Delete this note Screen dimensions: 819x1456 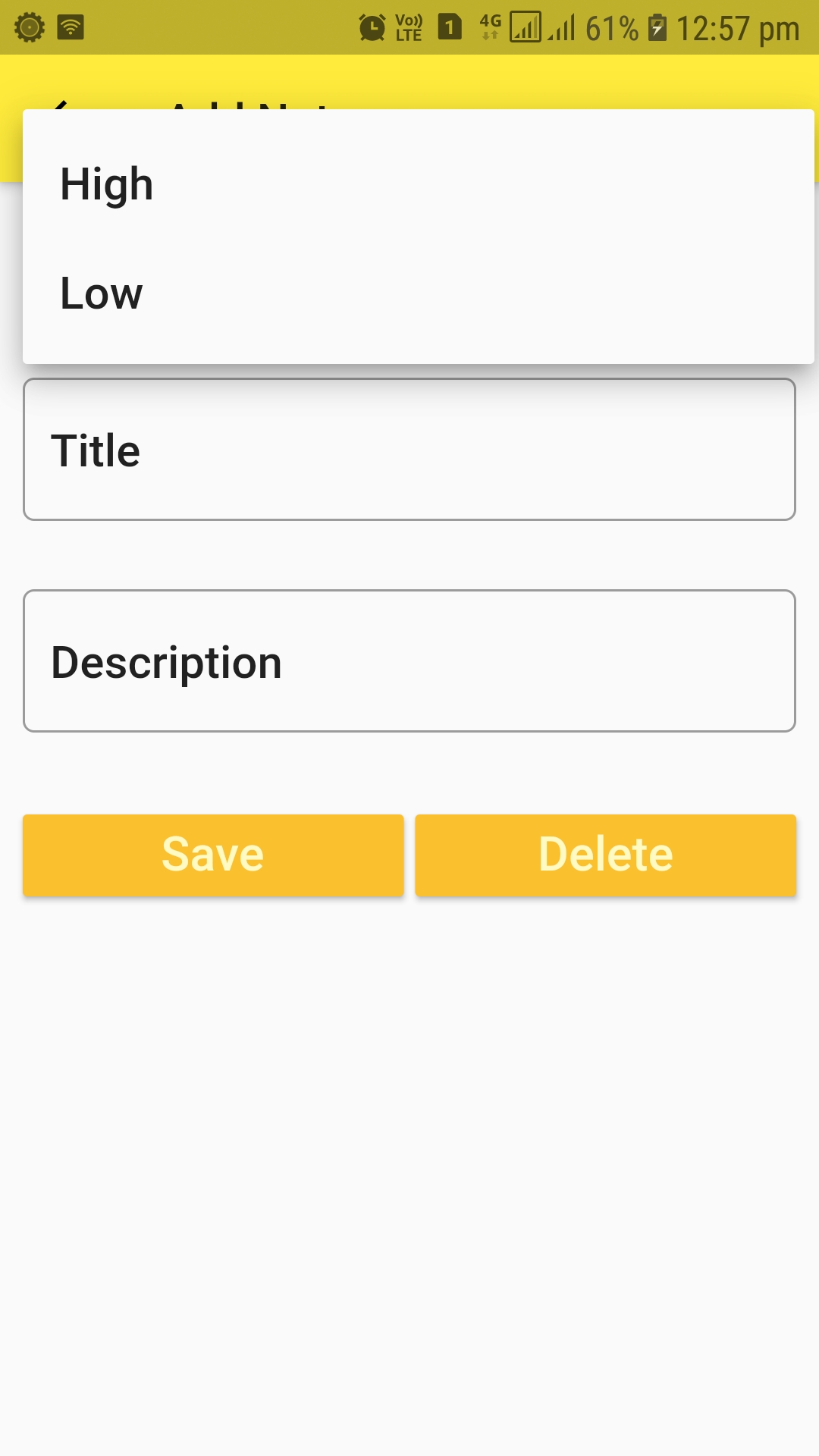[606, 855]
